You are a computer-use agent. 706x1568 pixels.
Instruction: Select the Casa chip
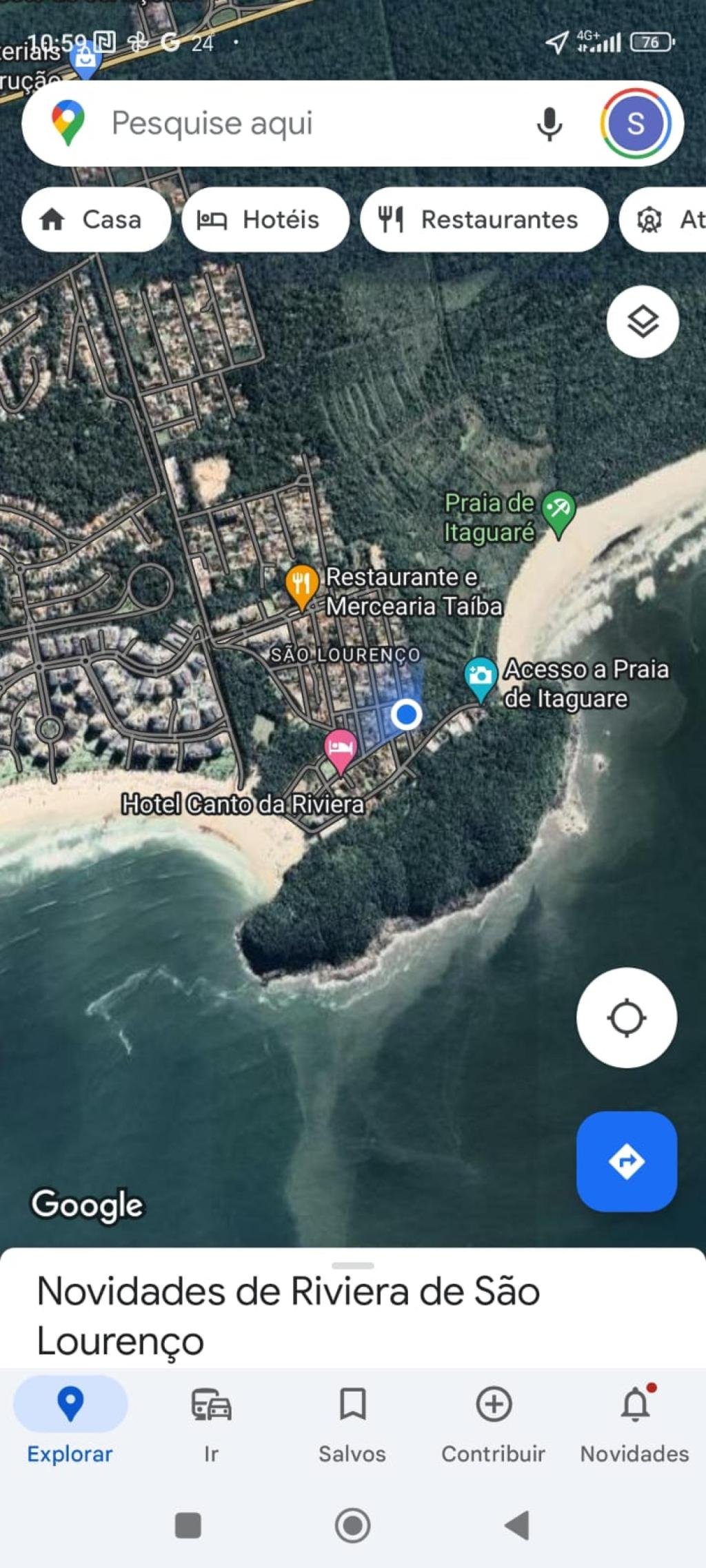[96, 220]
